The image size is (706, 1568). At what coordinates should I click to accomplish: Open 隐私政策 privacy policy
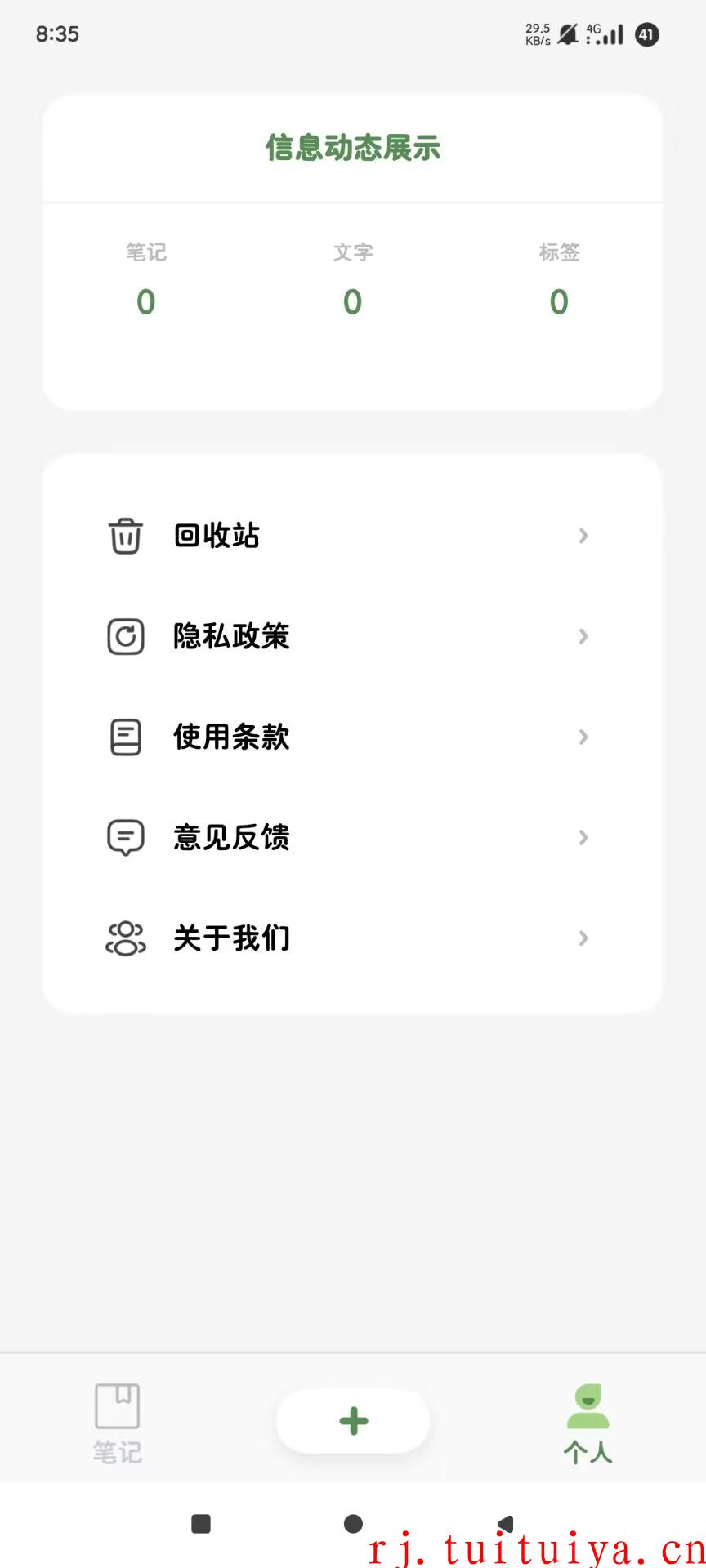point(352,636)
